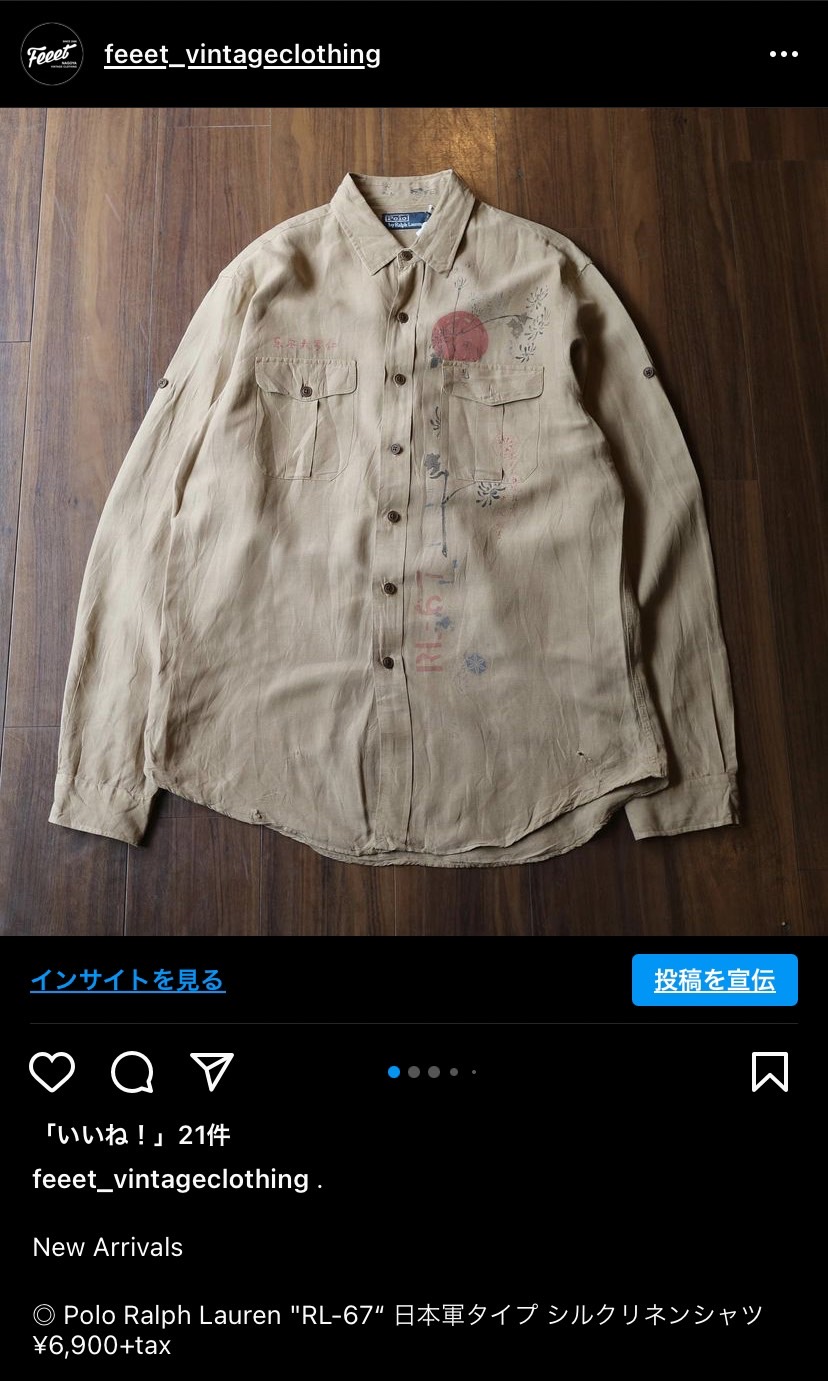Like this post with heart icon
The image size is (828, 1381).
pyautogui.click(x=52, y=1071)
